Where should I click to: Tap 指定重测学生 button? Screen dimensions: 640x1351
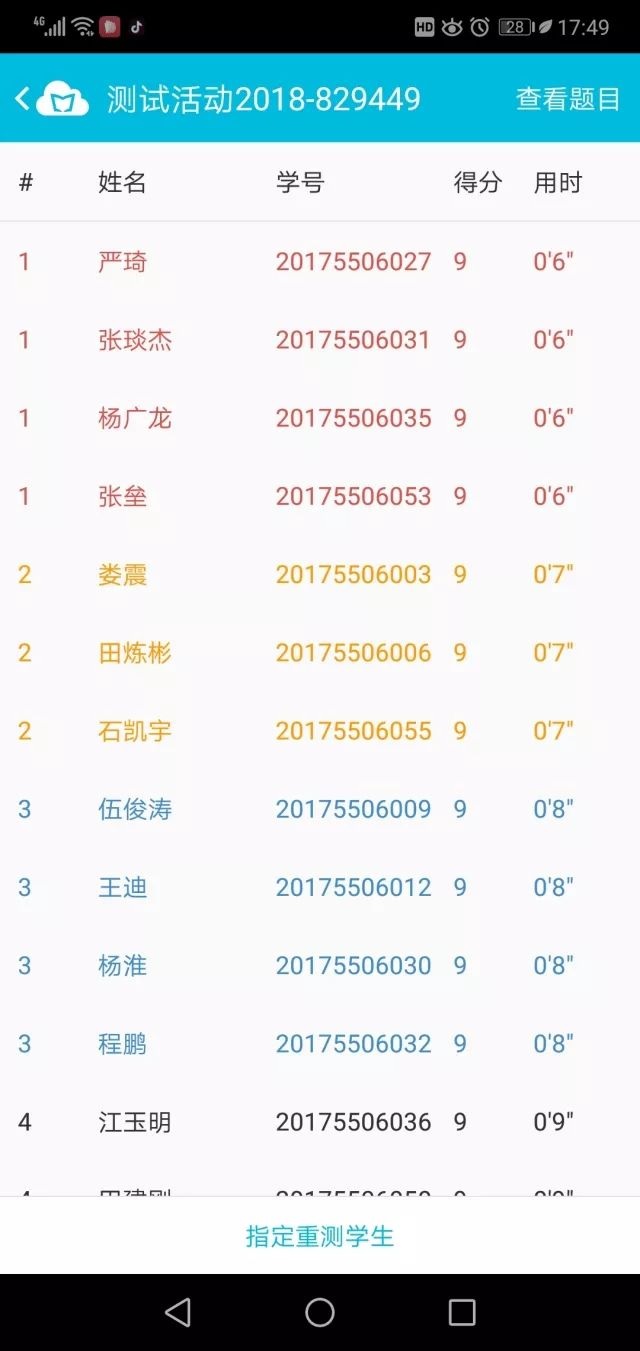pyautogui.click(x=320, y=1236)
